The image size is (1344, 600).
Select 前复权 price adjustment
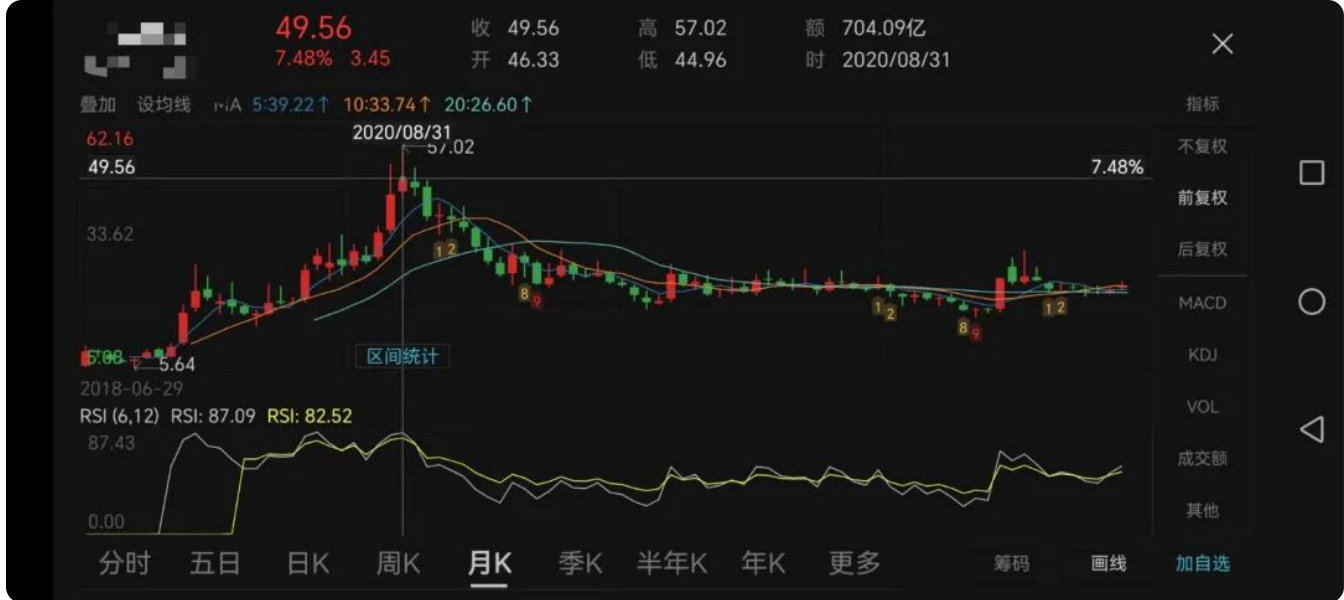[x=1202, y=198]
